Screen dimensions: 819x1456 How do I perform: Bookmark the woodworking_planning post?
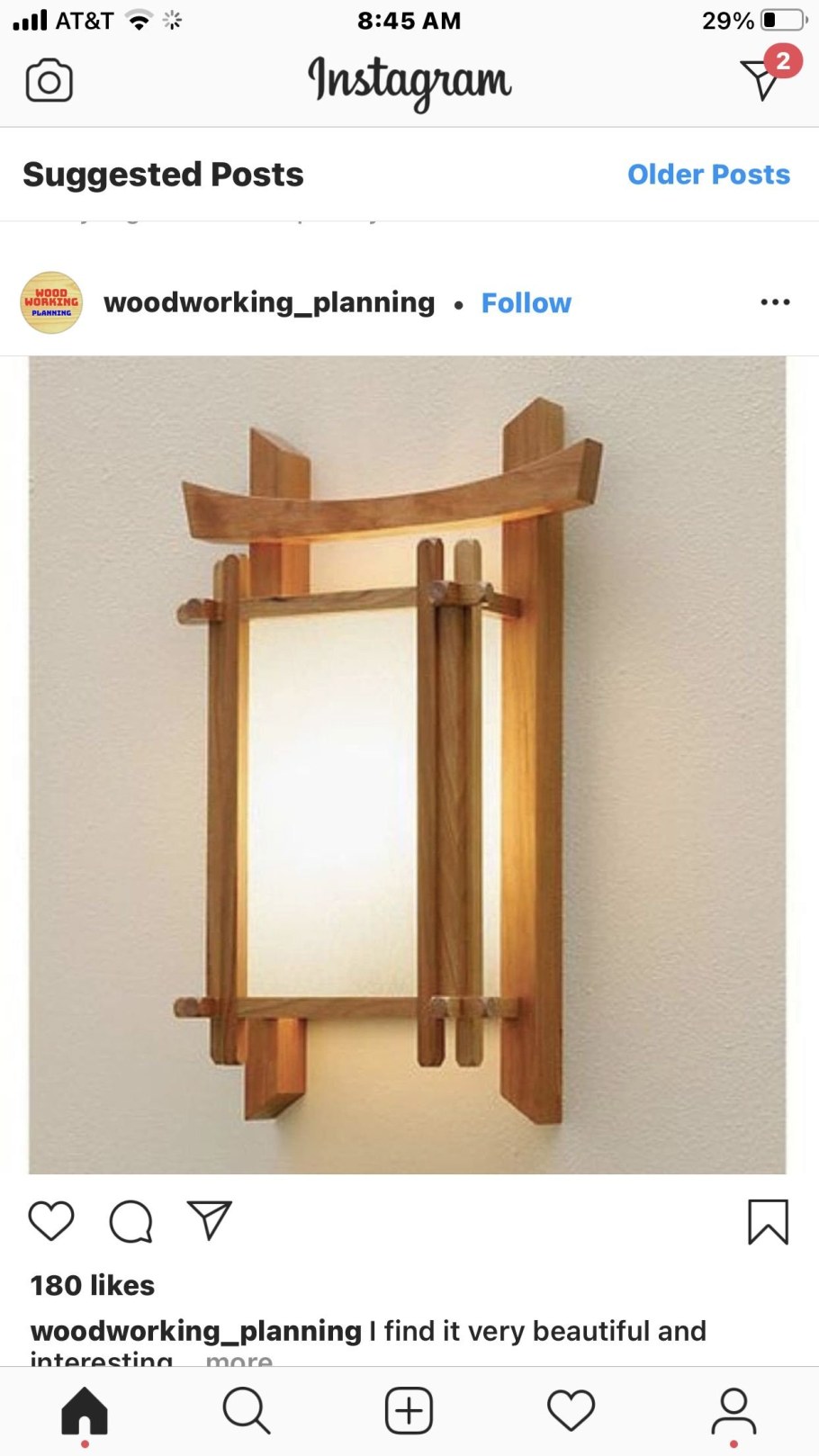click(x=768, y=1222)
